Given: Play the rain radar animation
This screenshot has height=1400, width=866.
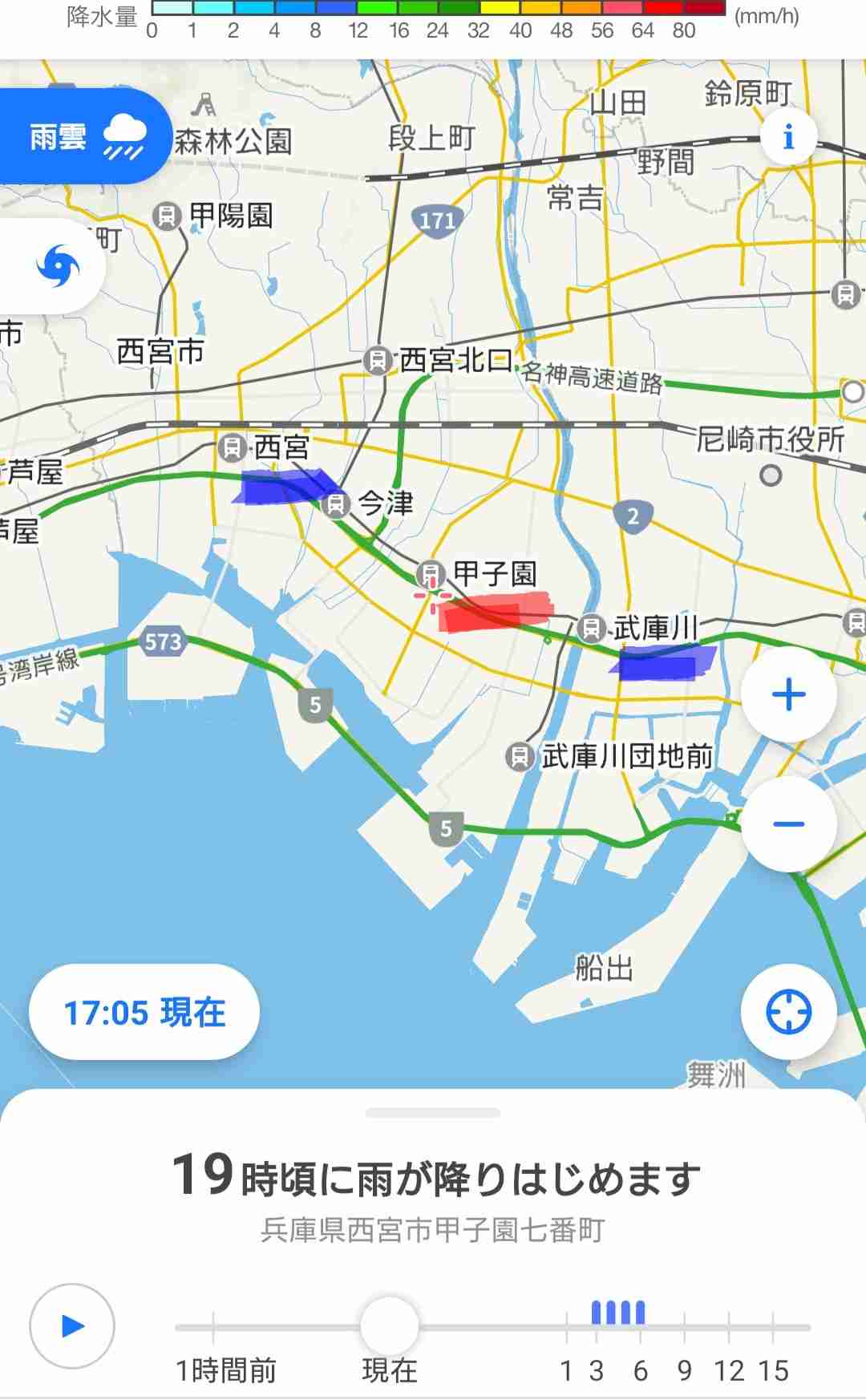Looking at the screenshot, I should click(72, 1326).
